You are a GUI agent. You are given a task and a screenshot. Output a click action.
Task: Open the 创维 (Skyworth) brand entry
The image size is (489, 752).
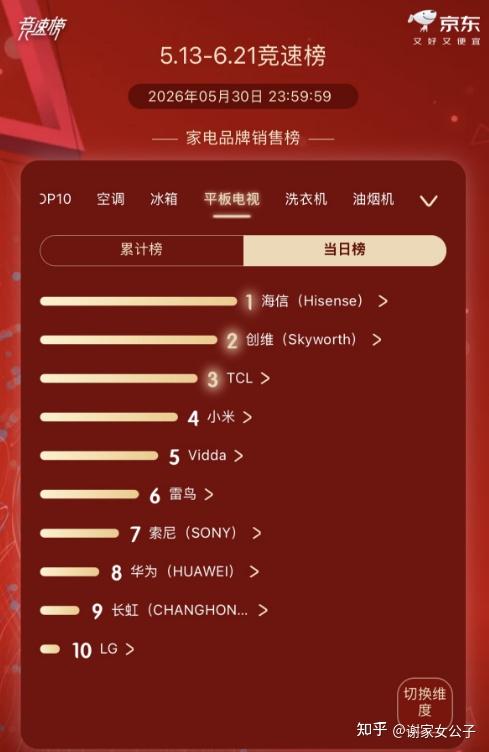coord(211,340)
